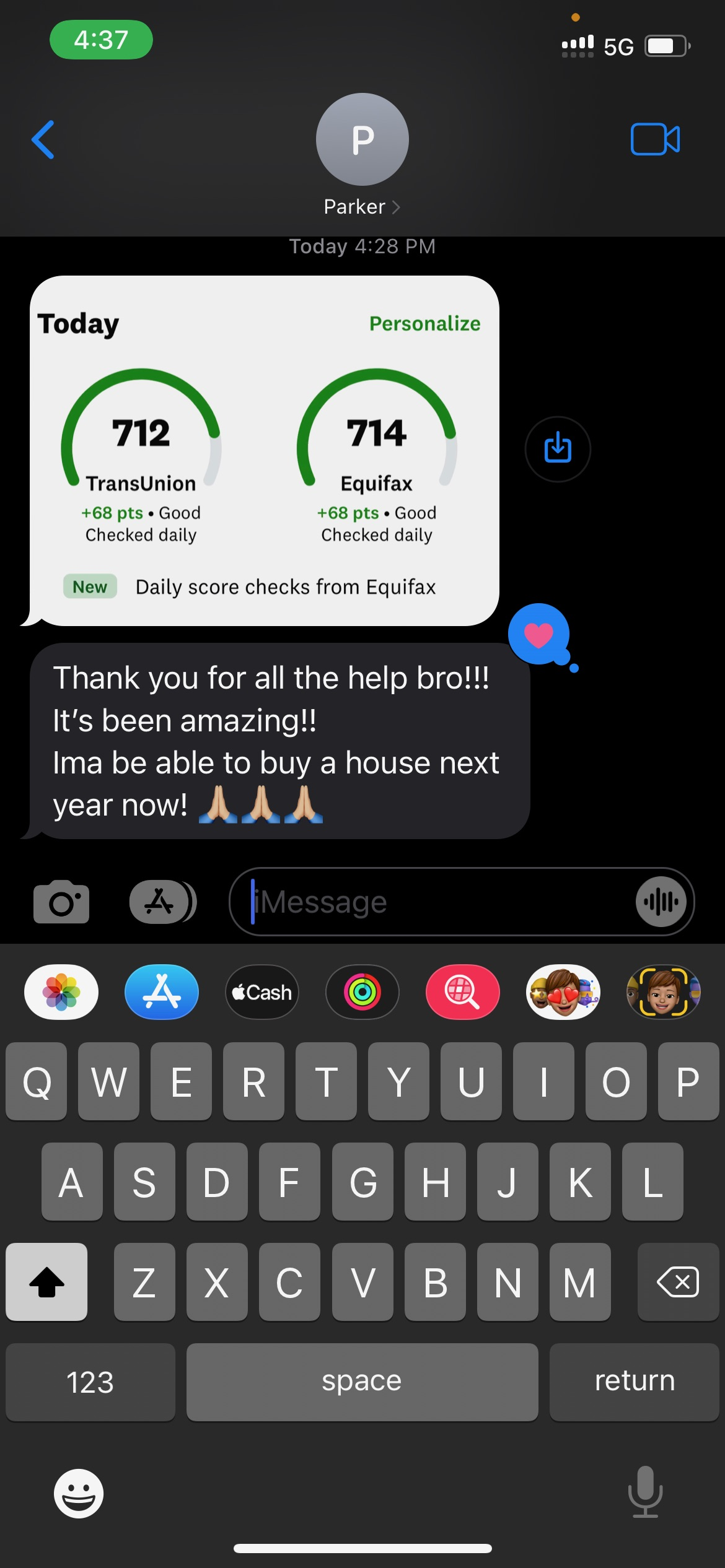Expand Parker's contact details via the chevron
This screenshot has height=1568, width=725.
(395, 206)
